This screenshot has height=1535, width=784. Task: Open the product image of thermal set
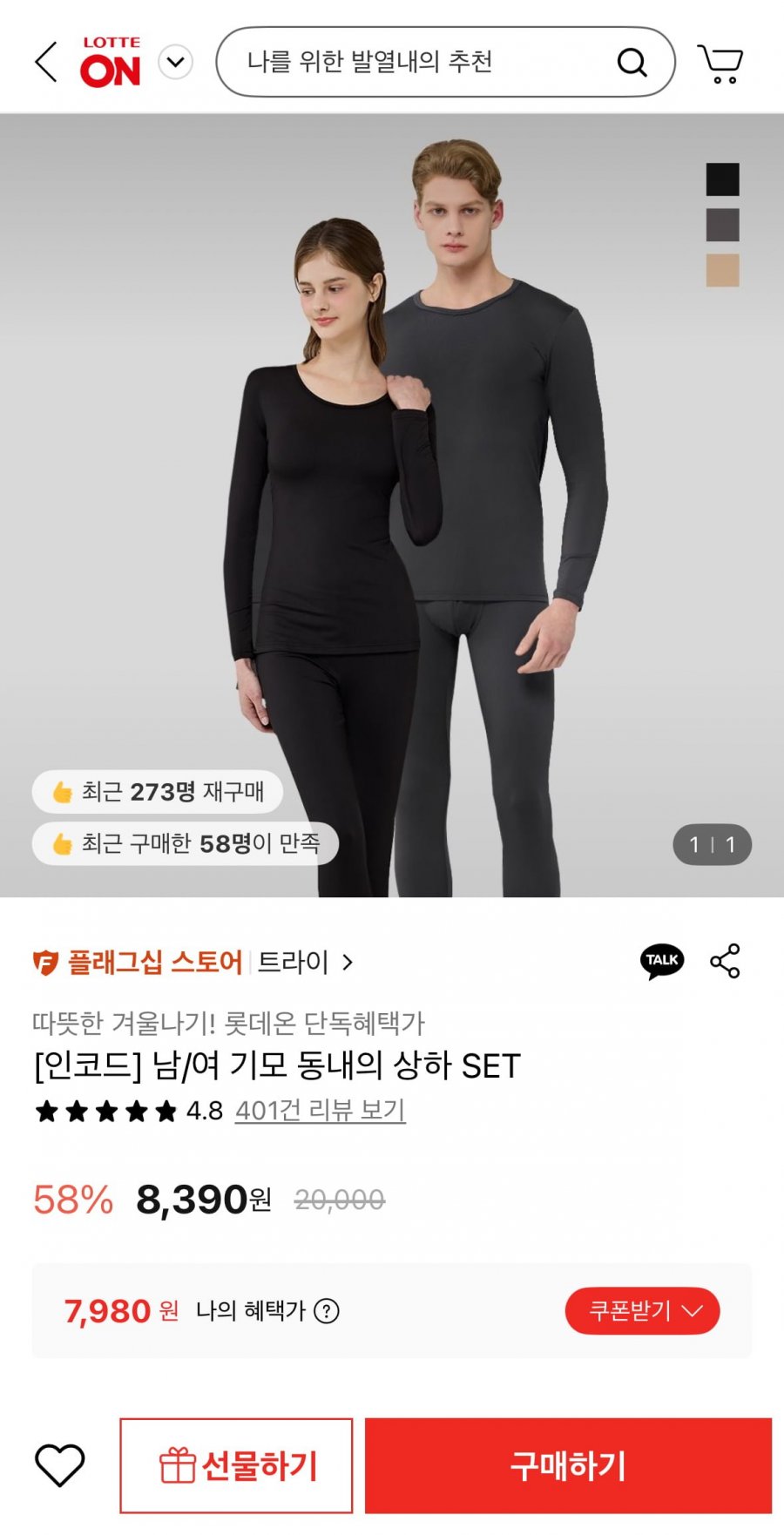pos(392,505)
